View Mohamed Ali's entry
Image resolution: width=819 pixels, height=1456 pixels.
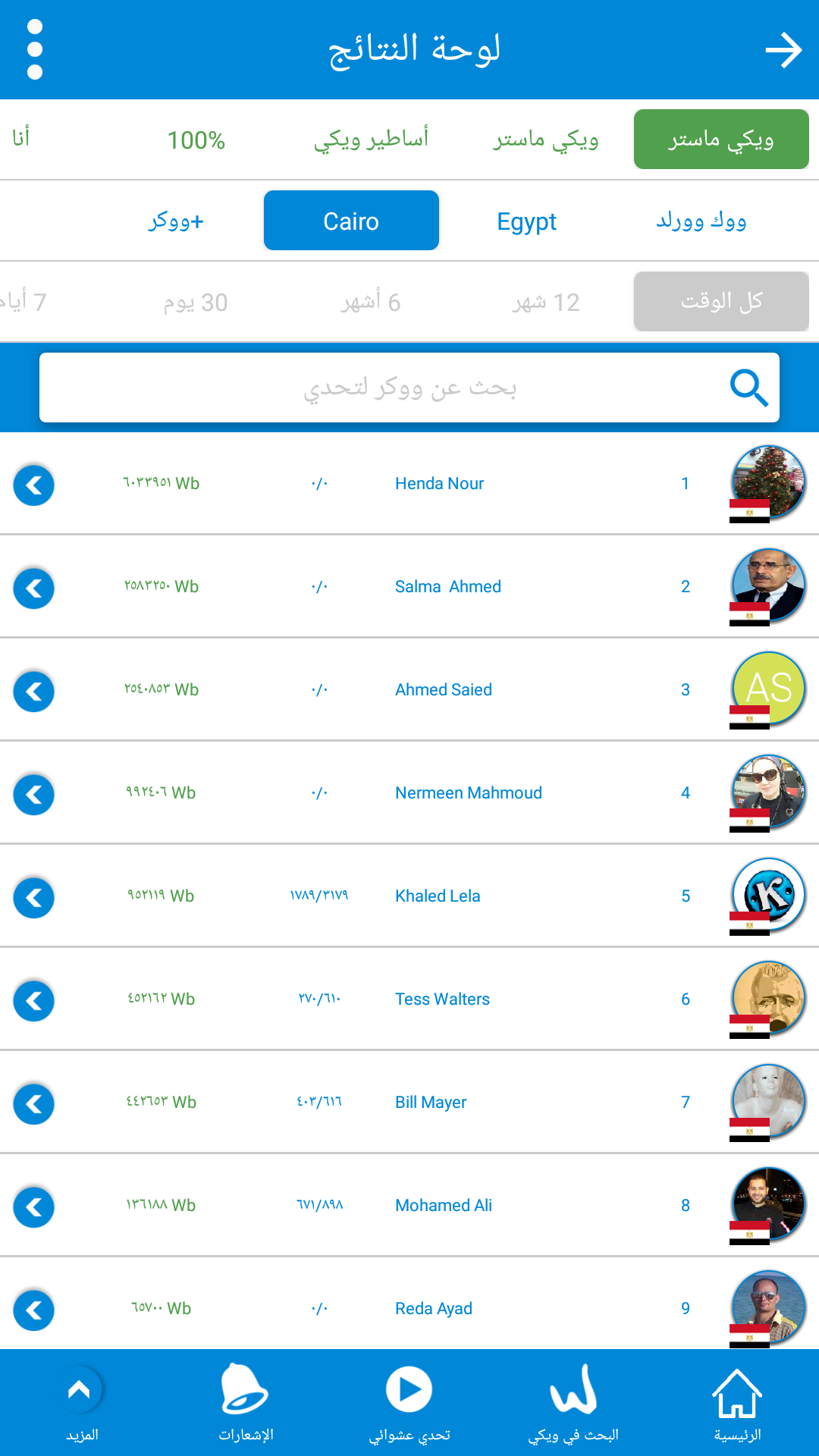pos(409,1206)
